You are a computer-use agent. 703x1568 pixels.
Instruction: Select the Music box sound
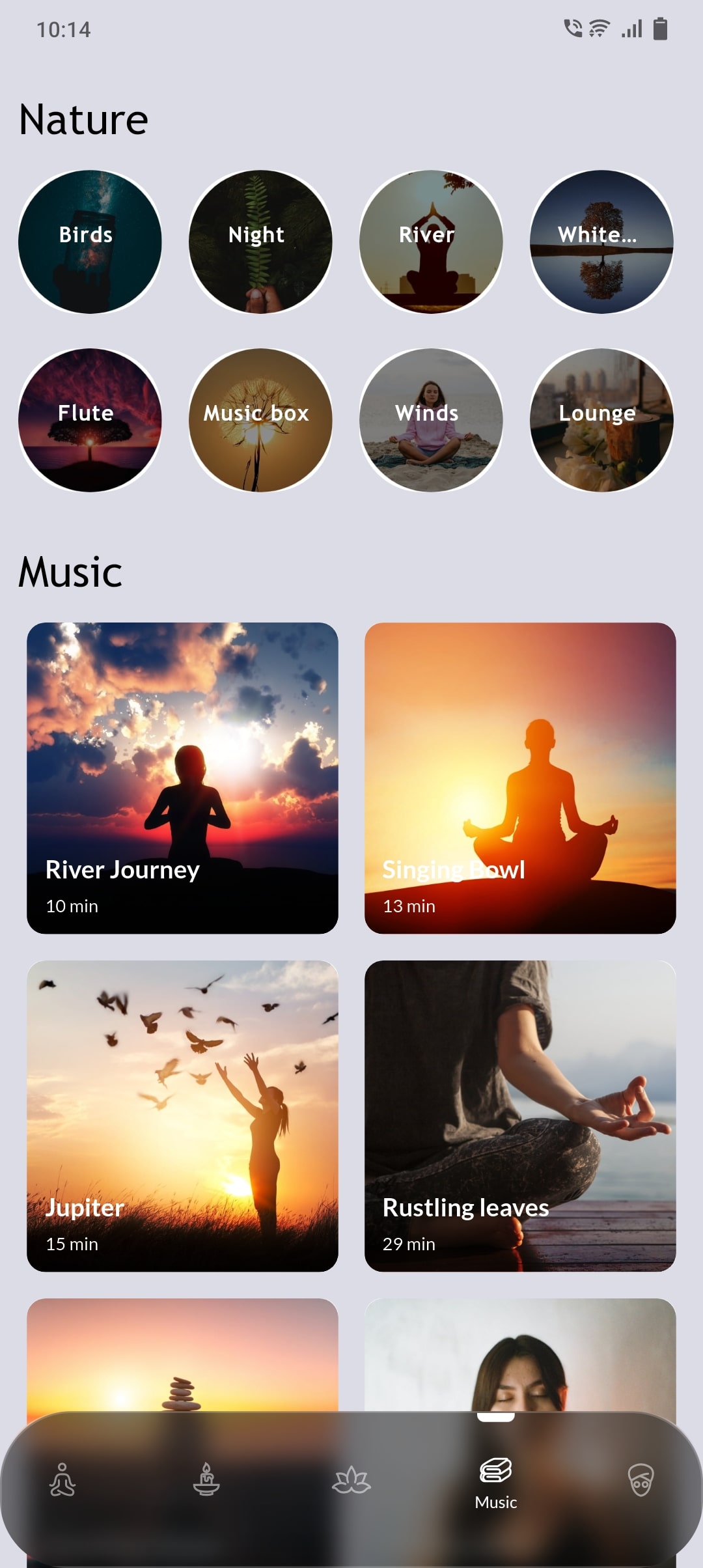pos(260,420)
